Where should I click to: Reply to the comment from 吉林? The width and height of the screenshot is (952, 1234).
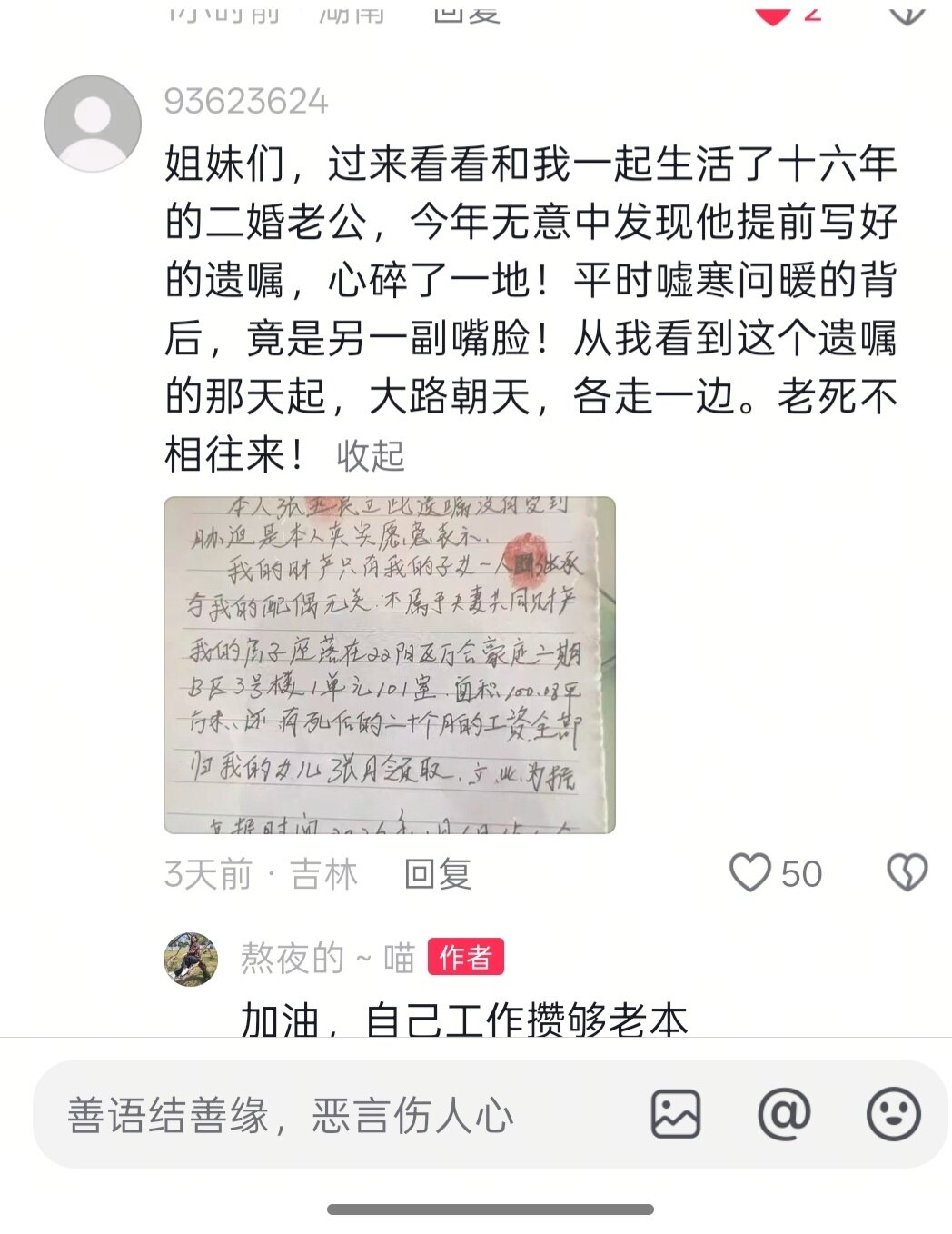[437, 873]
